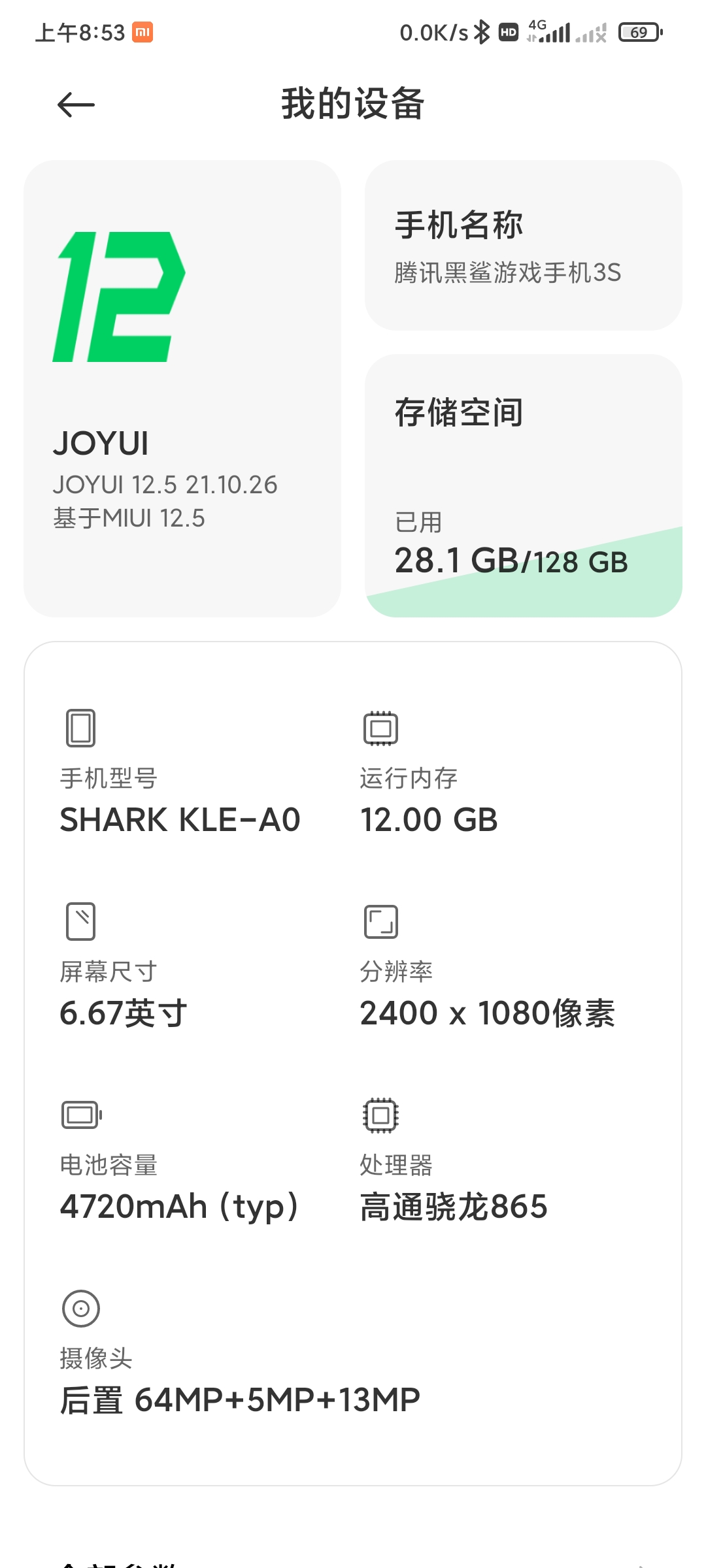Screen dimensions: 706x1568
Task: Open the 手机名称 device name card
Action: click(524, 246)
